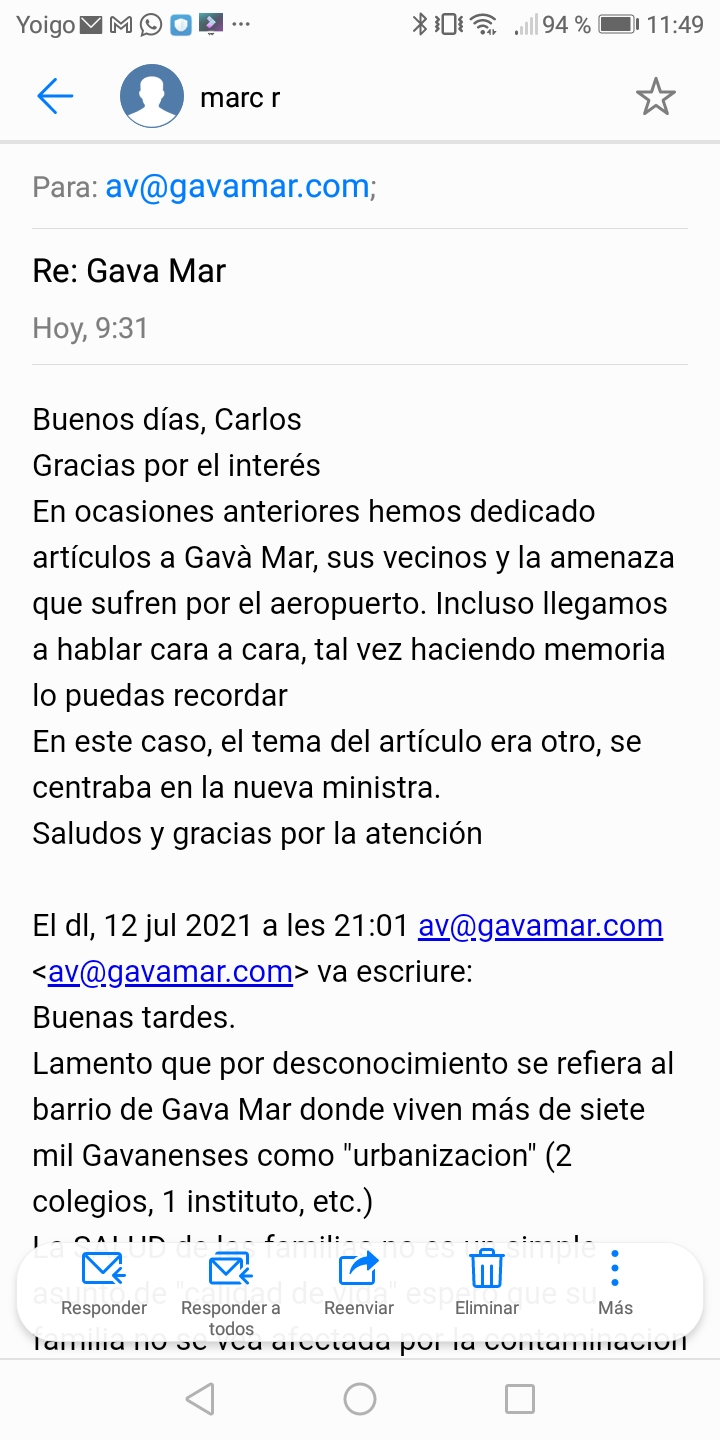Open recent apps from navigation bar
The height and width of the screenshot is (1440, 720).
[519, 1399]
